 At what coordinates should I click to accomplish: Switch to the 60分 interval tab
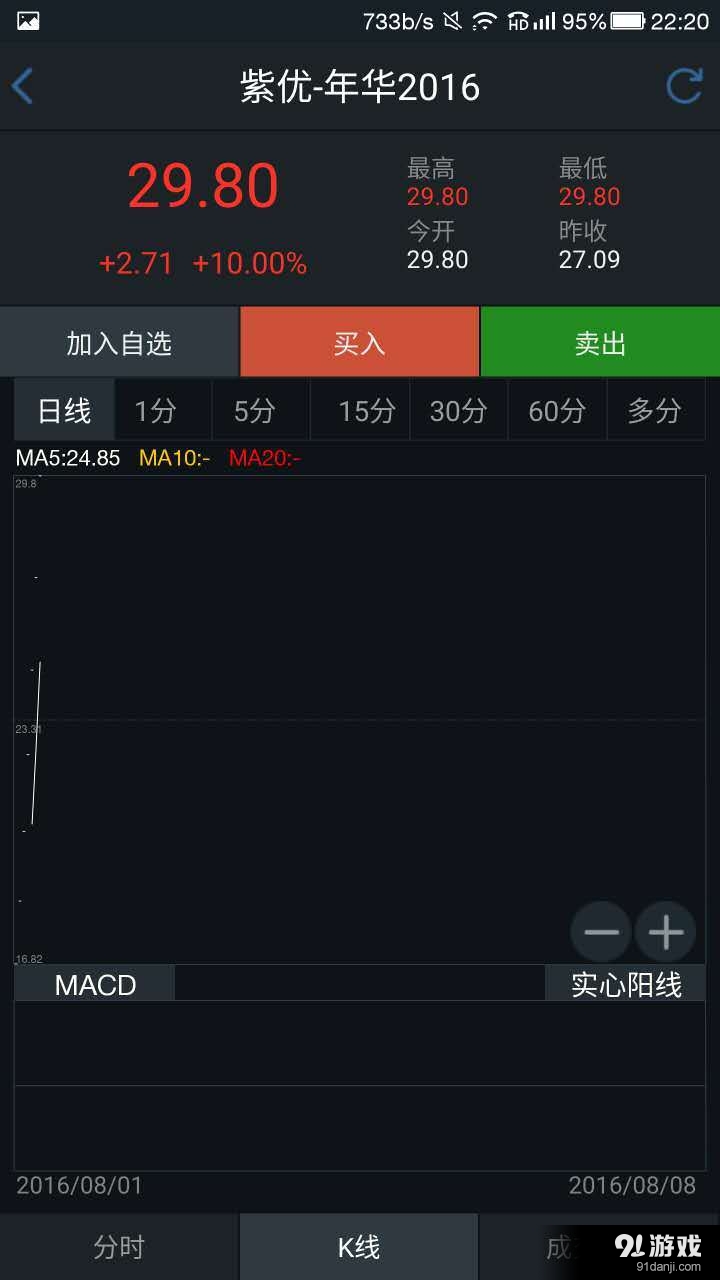[x=556, y=409]
